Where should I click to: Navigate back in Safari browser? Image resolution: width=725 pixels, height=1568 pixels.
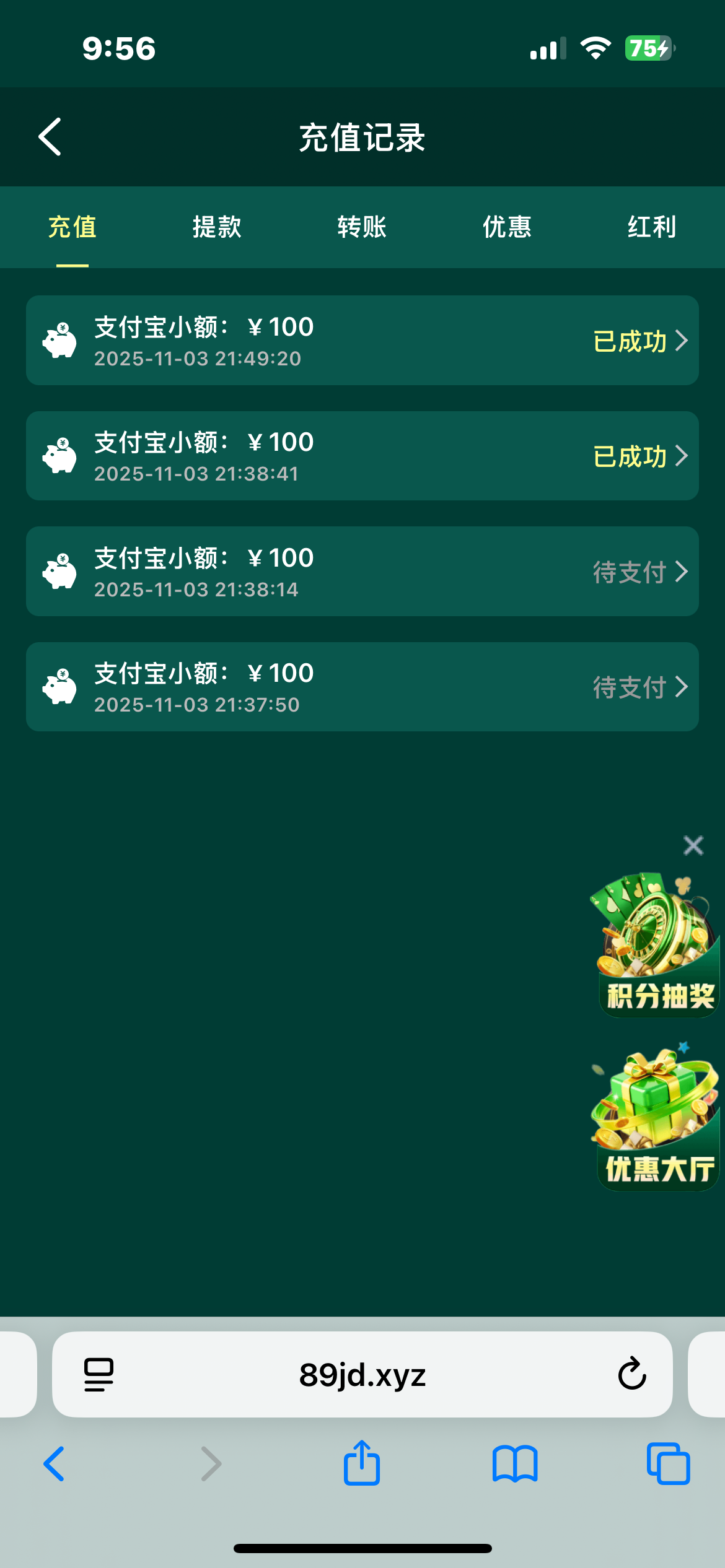[55, 1464]
